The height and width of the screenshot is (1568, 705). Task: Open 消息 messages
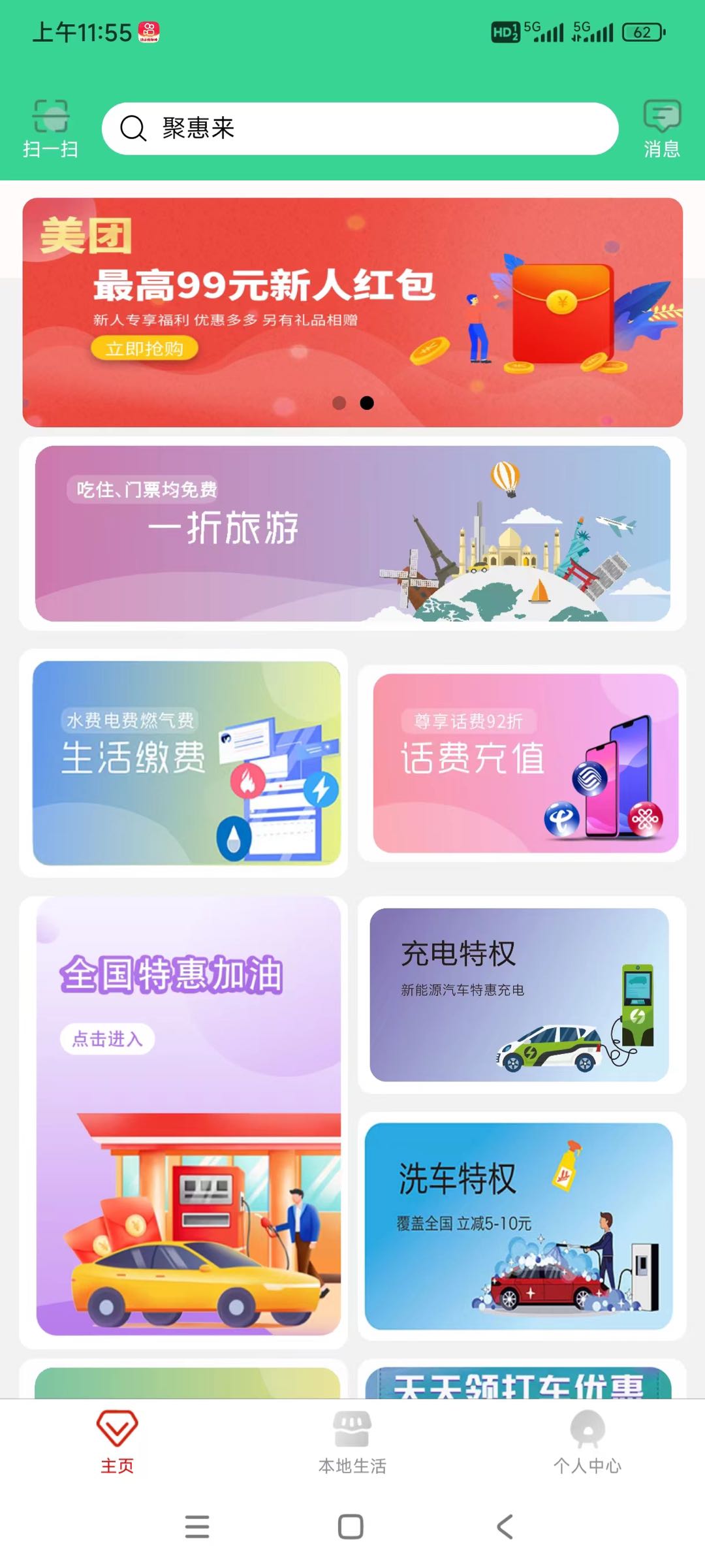click(662, 129)
